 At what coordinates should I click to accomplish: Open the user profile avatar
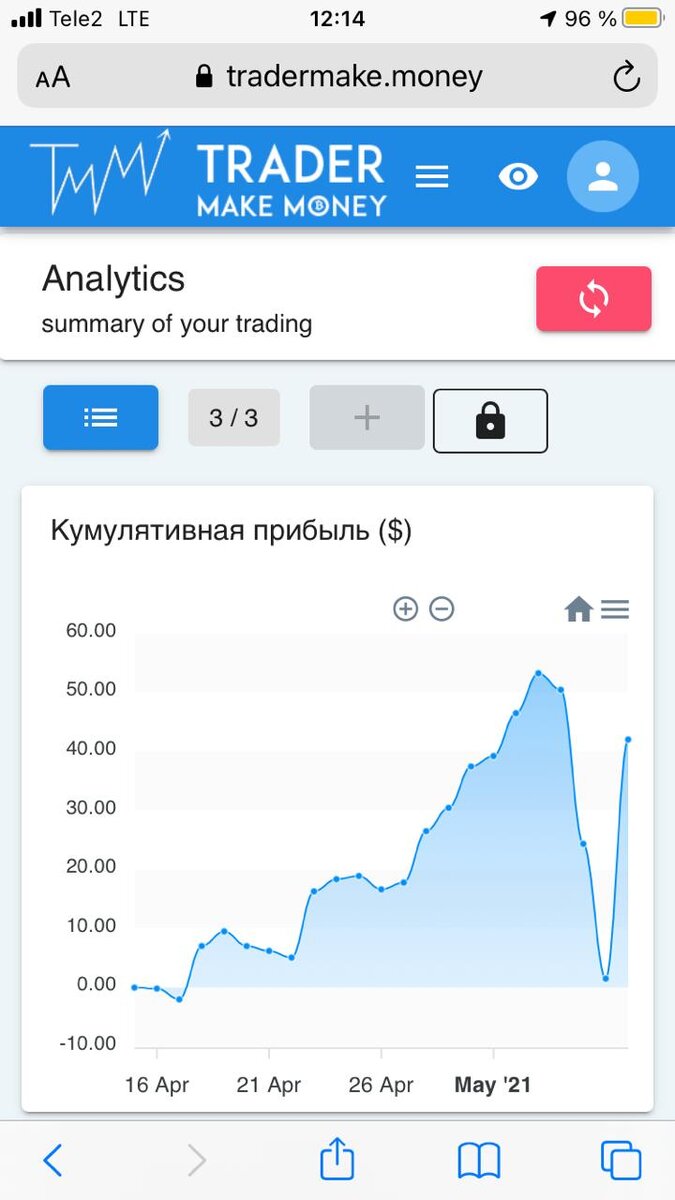pyautogui.click(x=602, y=177)
